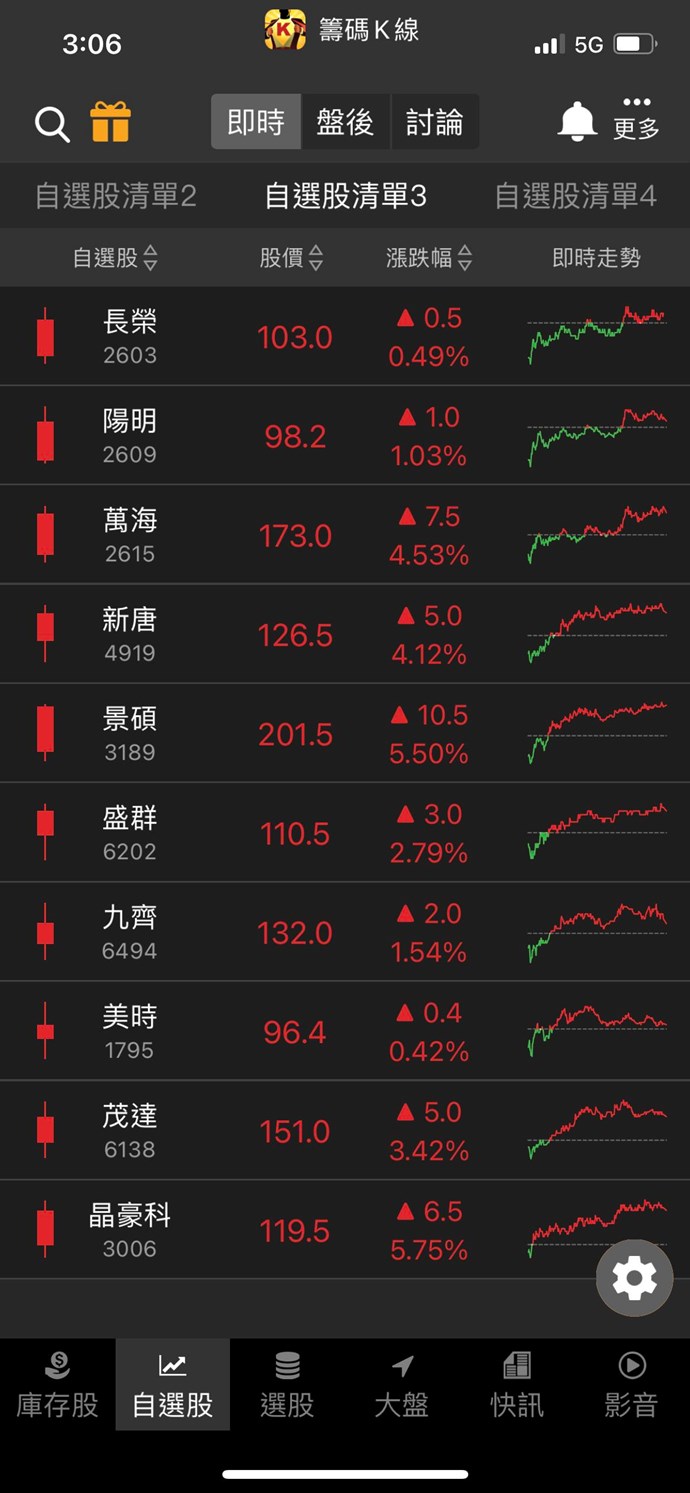Open the notifications bell

577,122
